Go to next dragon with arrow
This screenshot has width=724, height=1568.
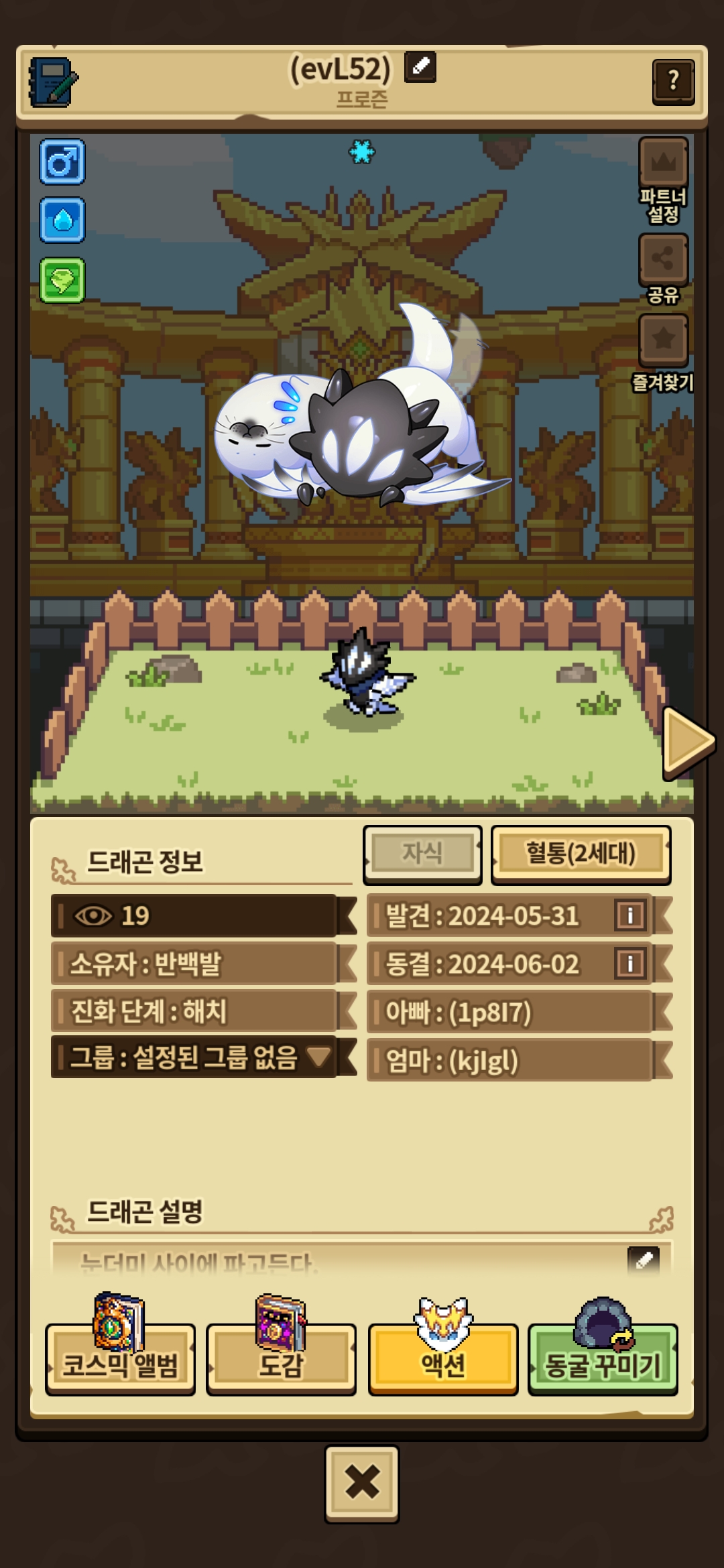click(x=688, y=742)
